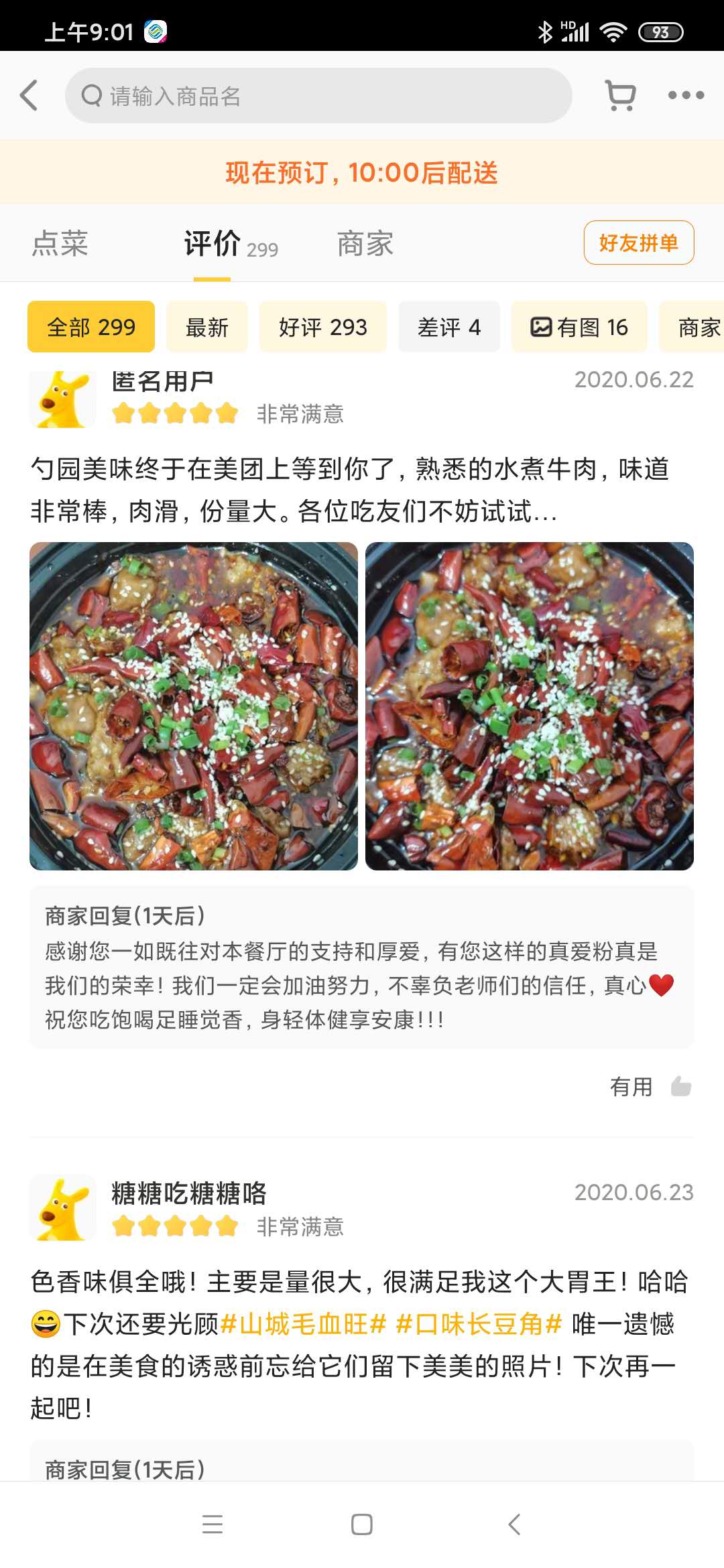The width and height of the screenshot is (724, 1568).
Task: Open the #口味长豆角# hashtag link
Action: 479,1323
